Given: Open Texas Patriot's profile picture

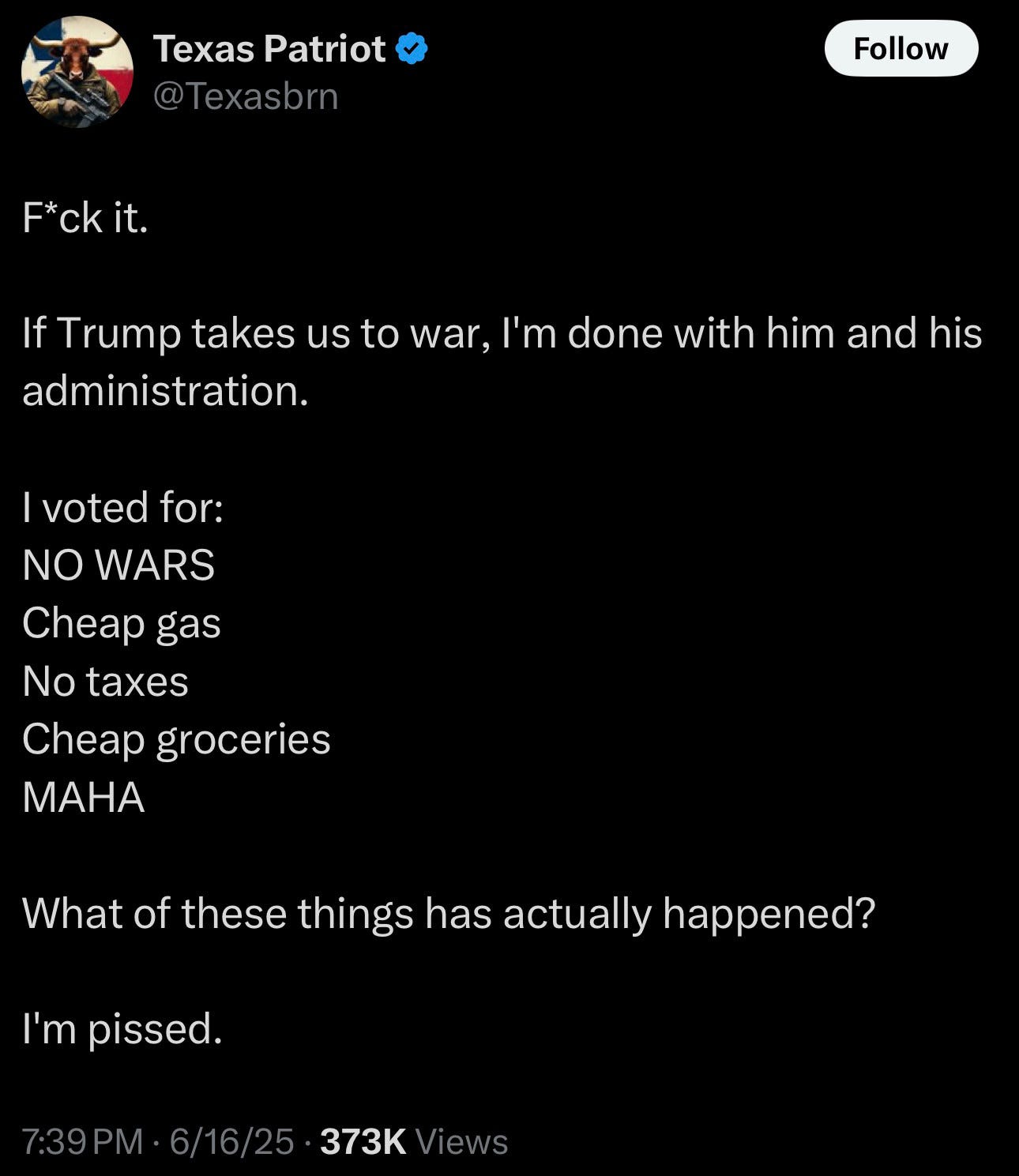Looking at the screenshot, I should tap(77, 73).
